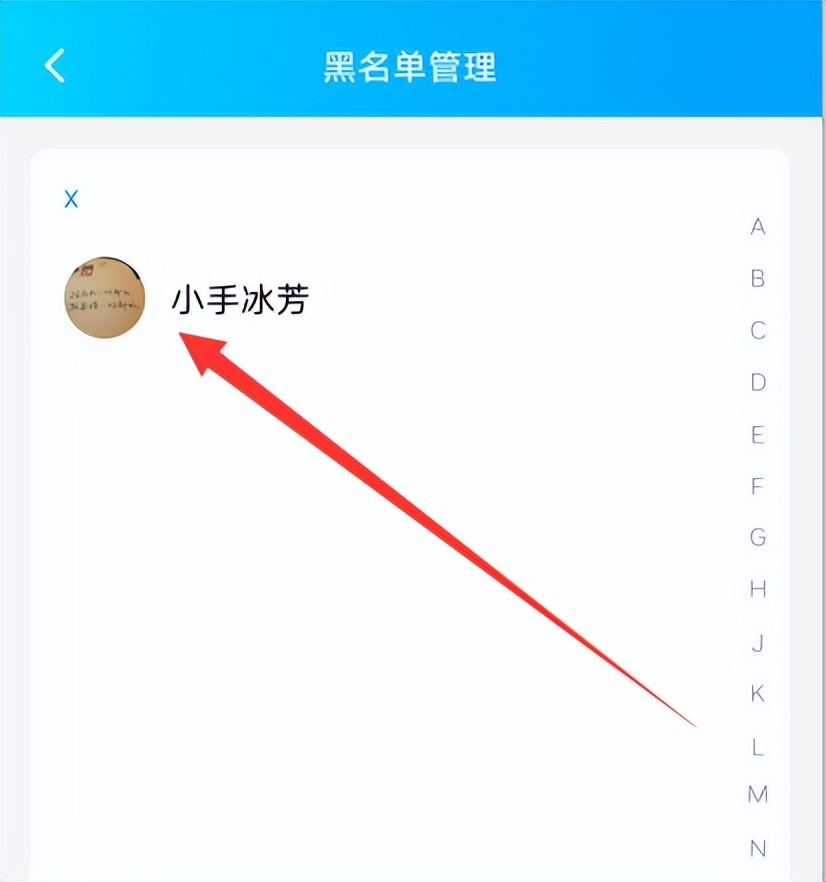Viewport: 826px width, 882px height.
Task: Go back from blacklist management
Action: (55, 65)
